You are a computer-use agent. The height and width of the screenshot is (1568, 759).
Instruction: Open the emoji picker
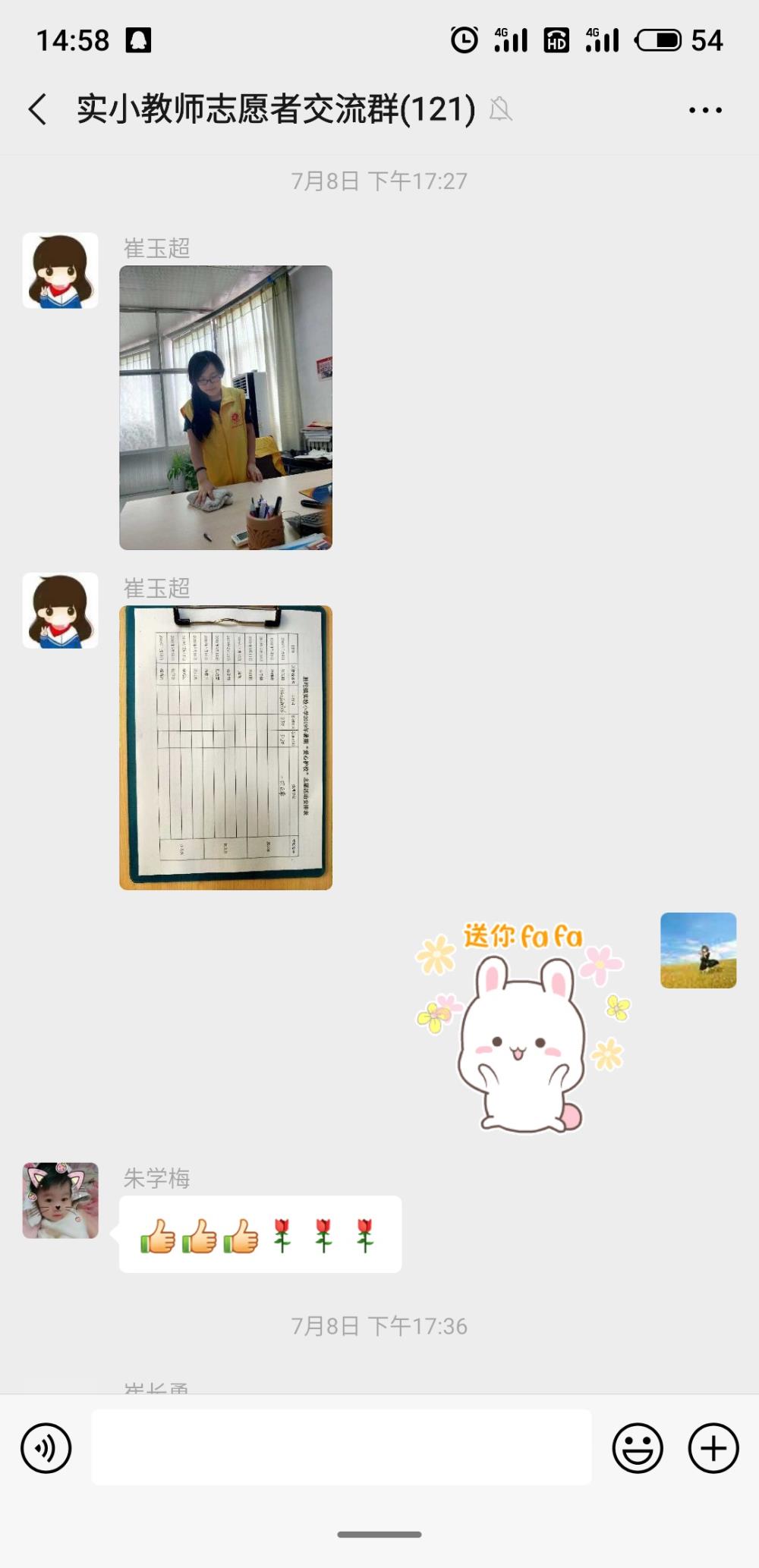click(638, 1448)
